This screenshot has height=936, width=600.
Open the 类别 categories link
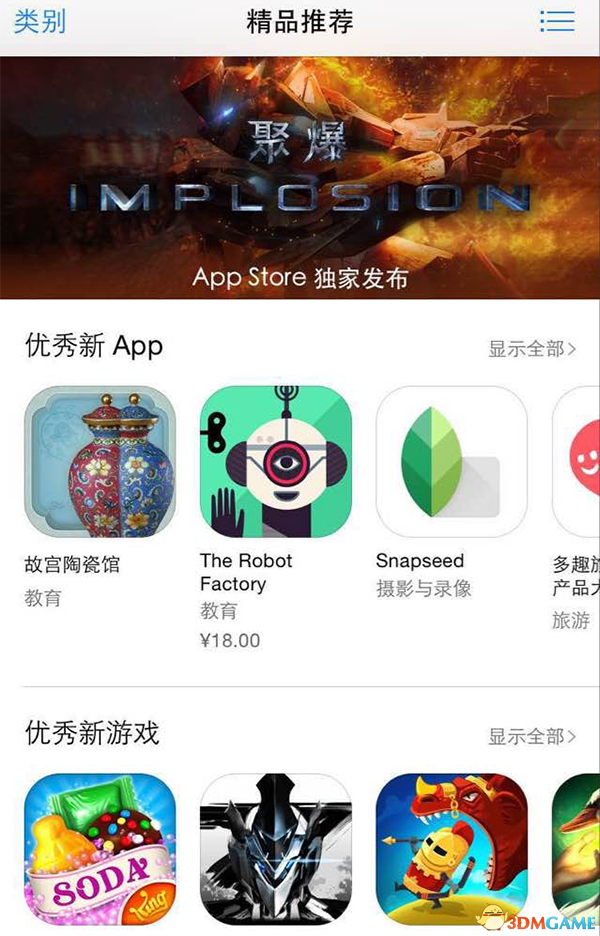point(40,22)
